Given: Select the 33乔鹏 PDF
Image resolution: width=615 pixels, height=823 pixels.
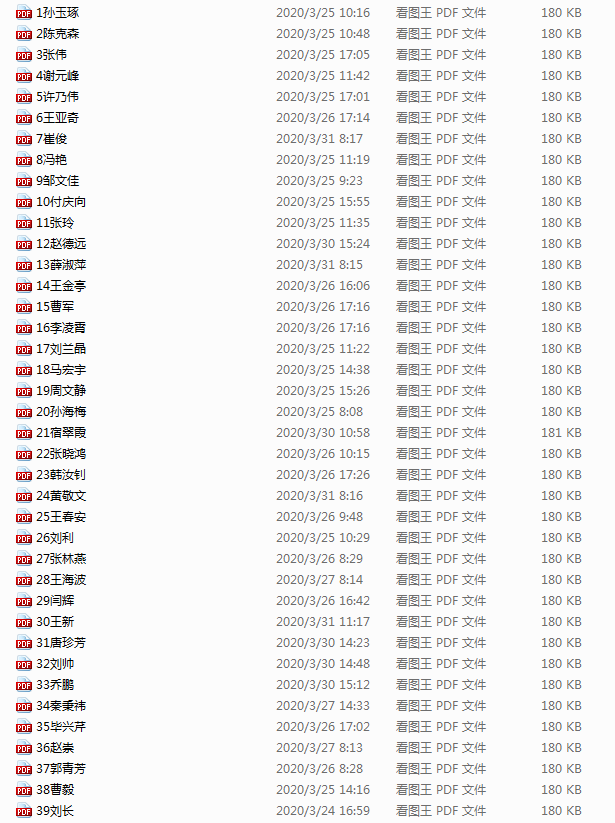Looking at the screenshot, I should click(x=55, y=685).
